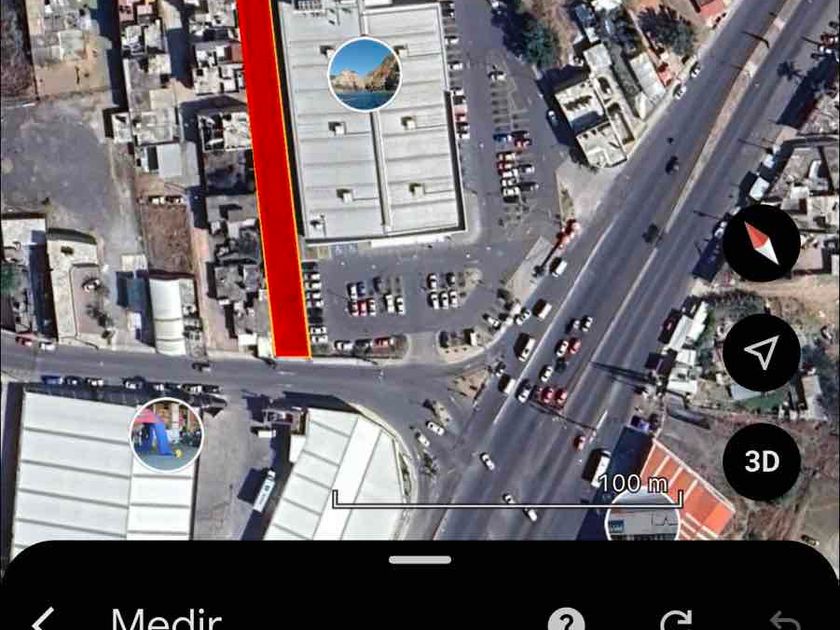Center map on my location
This screenshot has height=630, width=840.
point(762,352)
